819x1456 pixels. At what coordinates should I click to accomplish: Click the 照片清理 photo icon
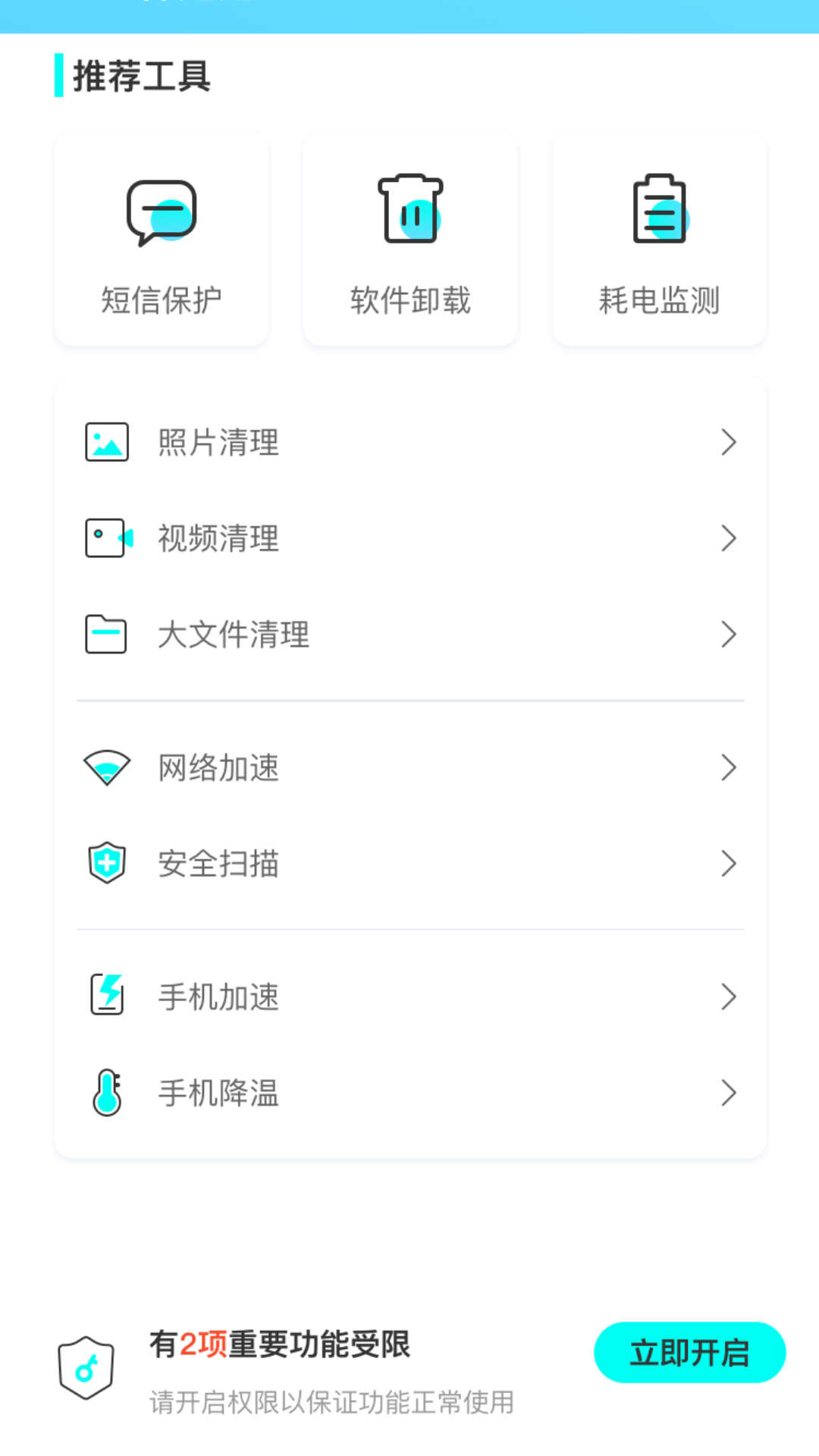pos(106,442)
